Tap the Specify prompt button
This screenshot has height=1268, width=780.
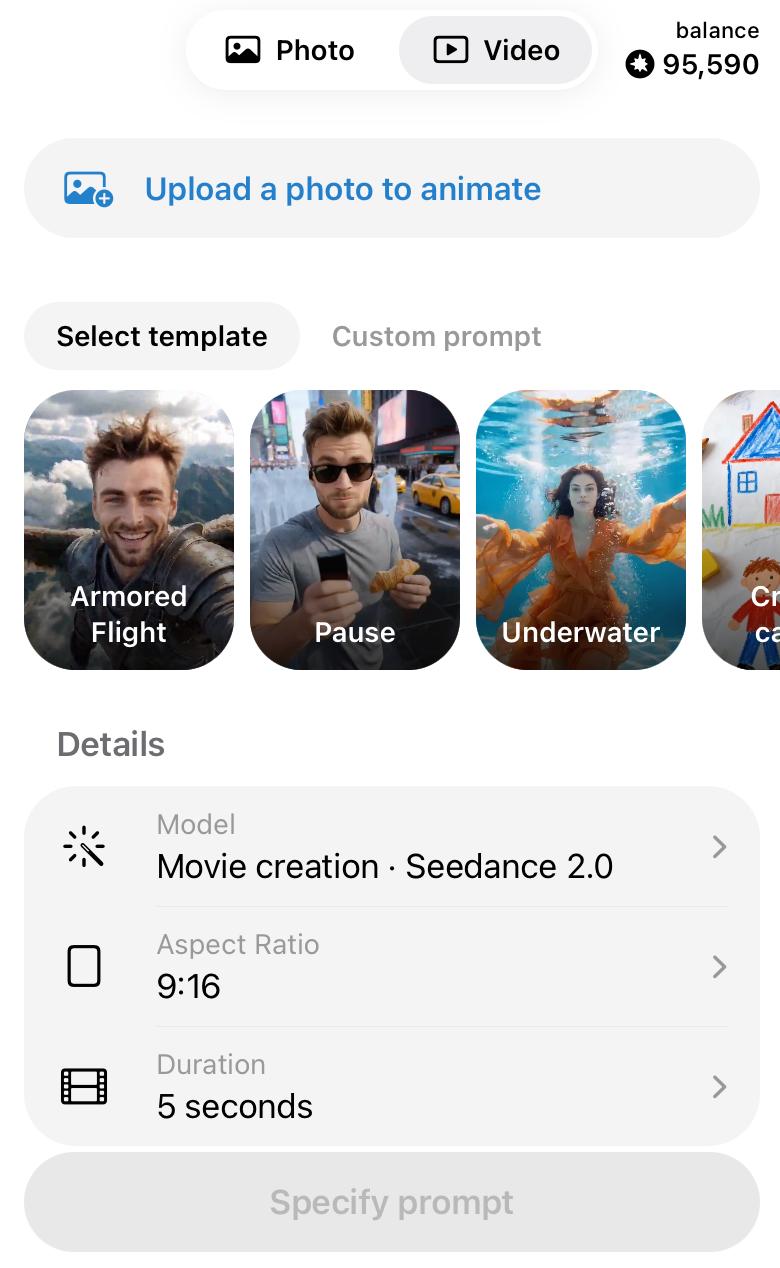392,1202
